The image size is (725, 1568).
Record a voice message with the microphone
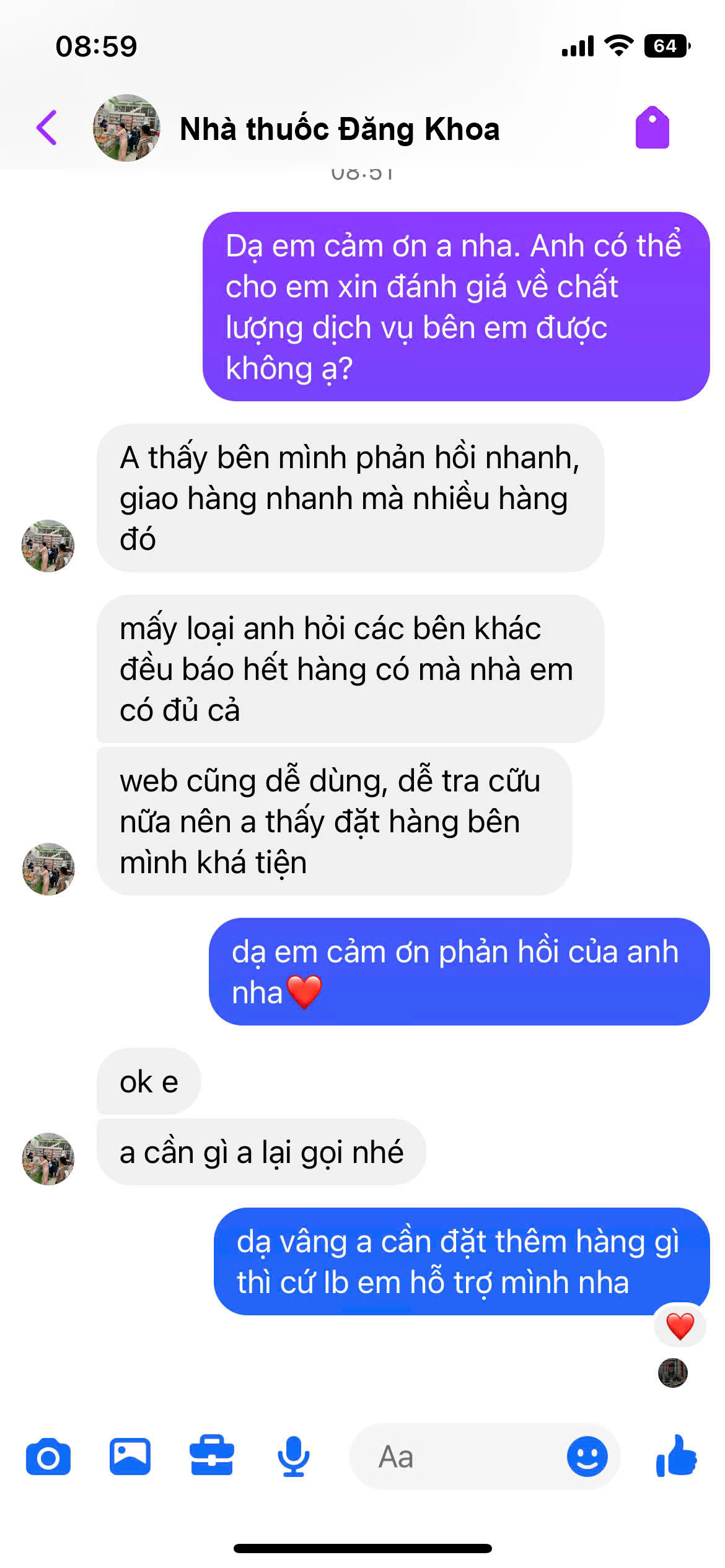pyautogui.click(x=293, y=1457)
